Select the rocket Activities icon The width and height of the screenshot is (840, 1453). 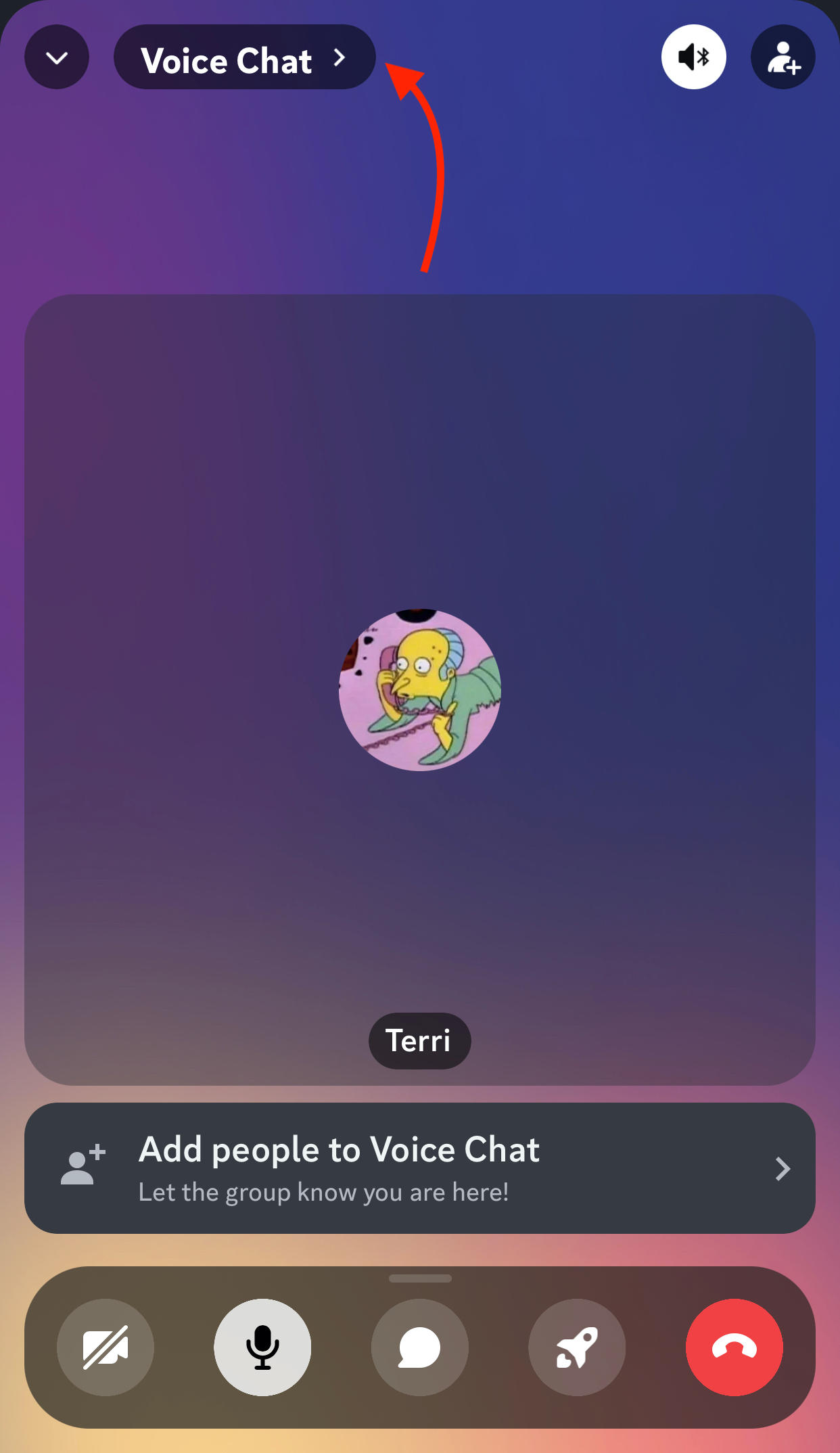point(577,1348)
